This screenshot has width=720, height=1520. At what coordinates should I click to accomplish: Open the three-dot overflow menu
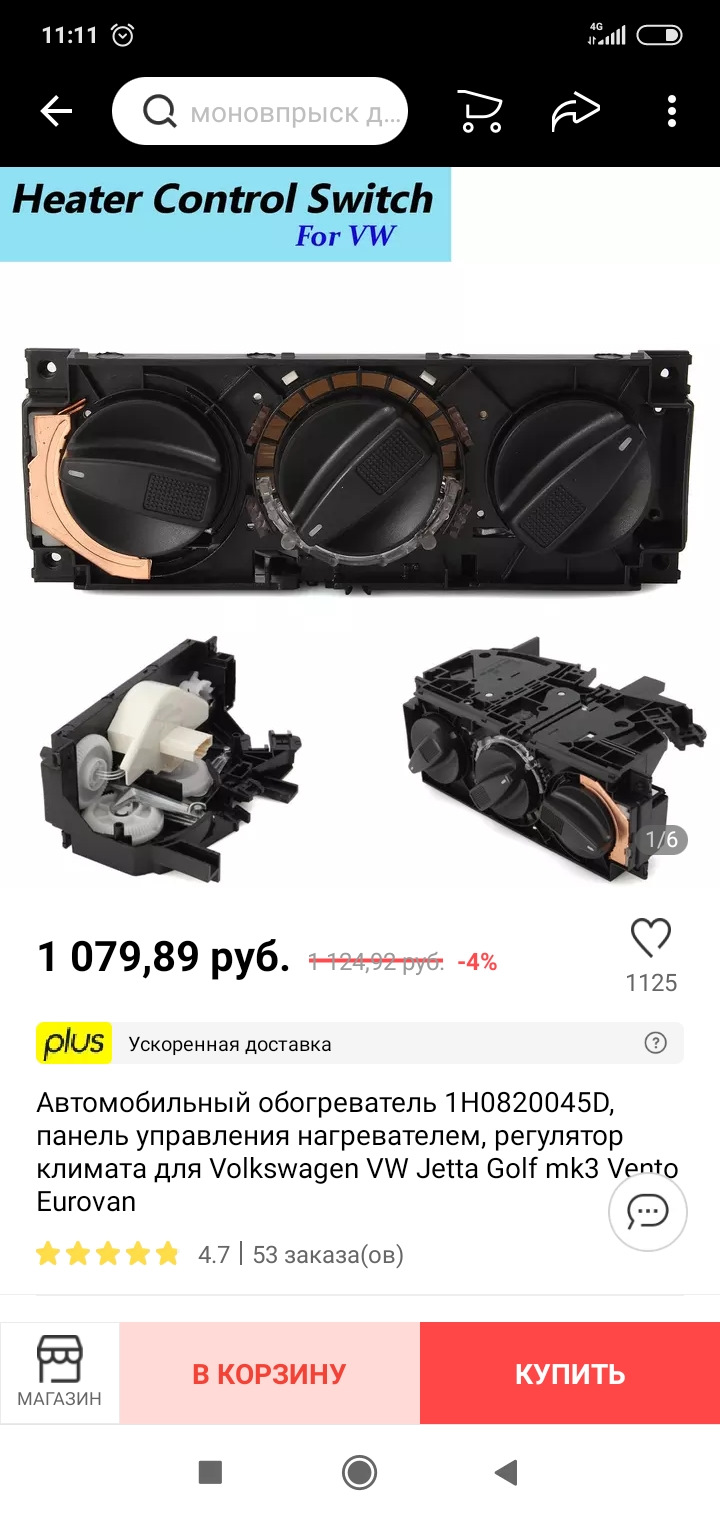[672, 112]
